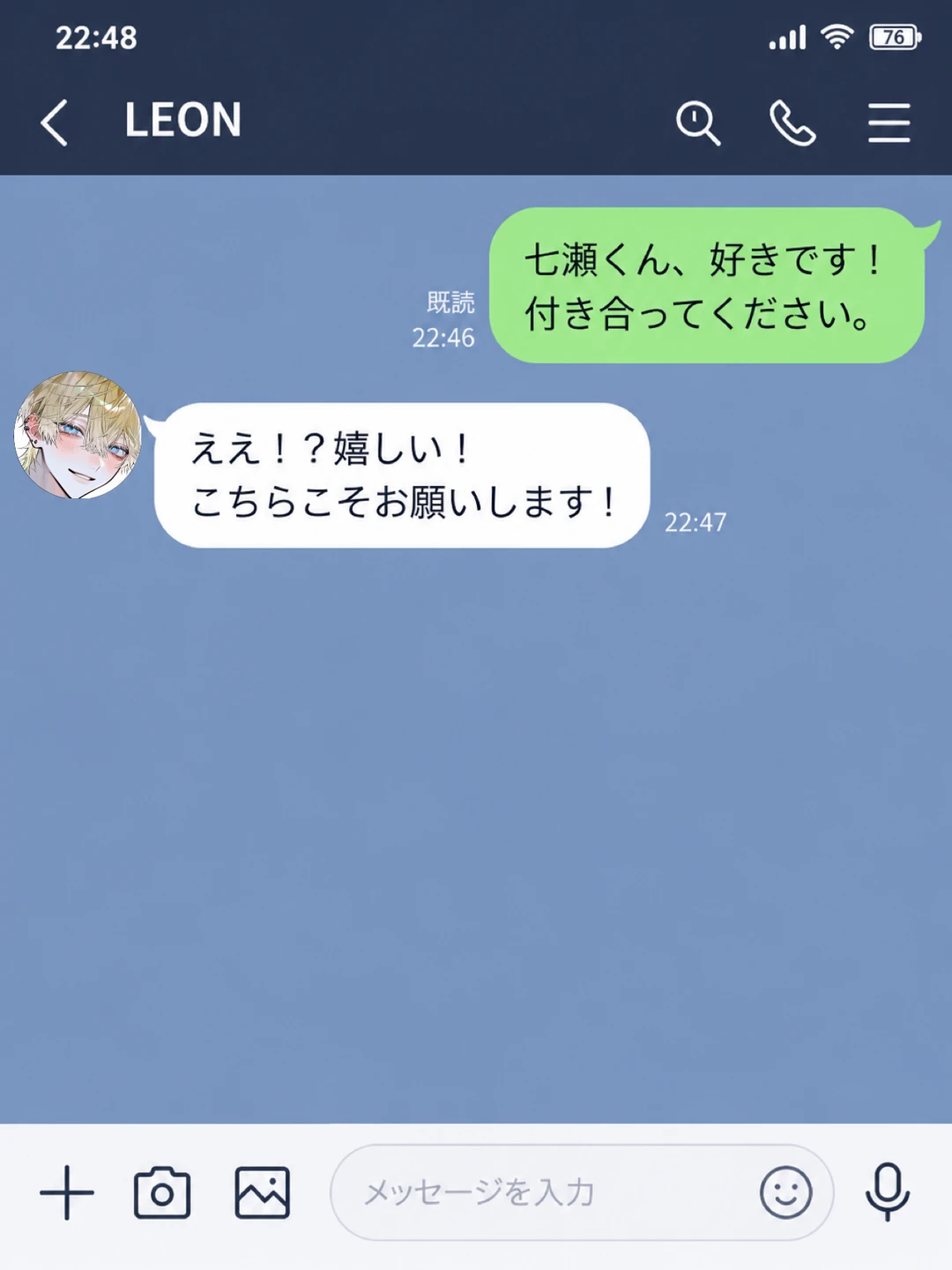
Task: Open the chat menu icon
Action: click(x=889, y=122)
